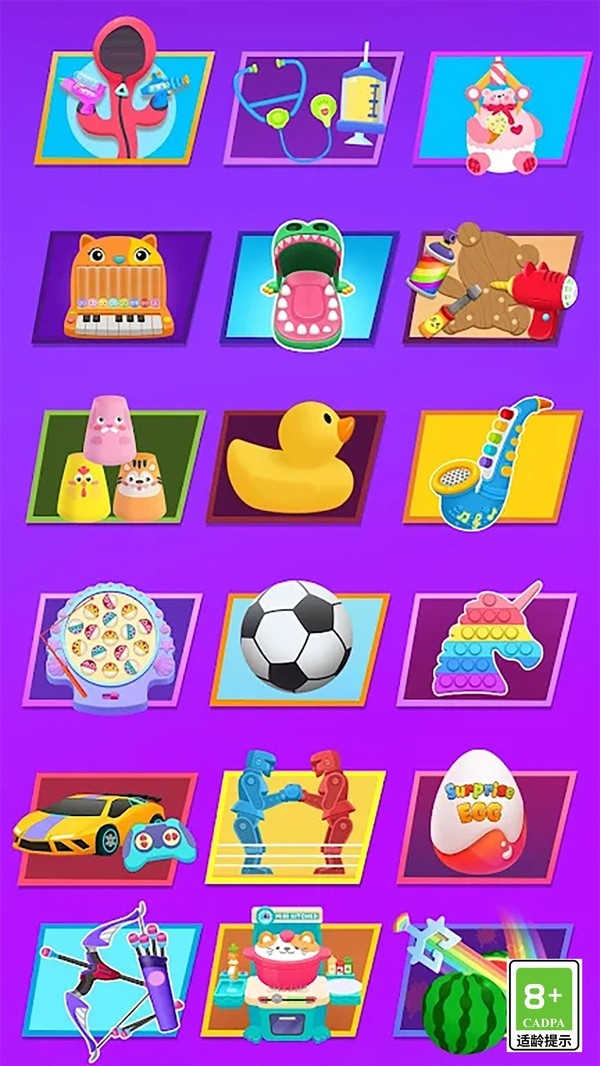Play the orange cat piano

click(x=122, y=286)
